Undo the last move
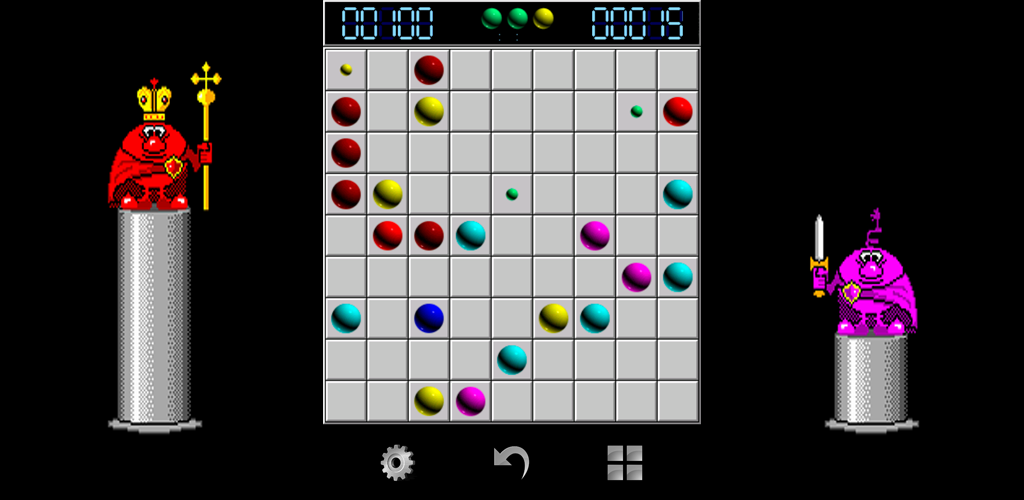The height and width of the screenshot is (500, 1024). coord(511,462)
